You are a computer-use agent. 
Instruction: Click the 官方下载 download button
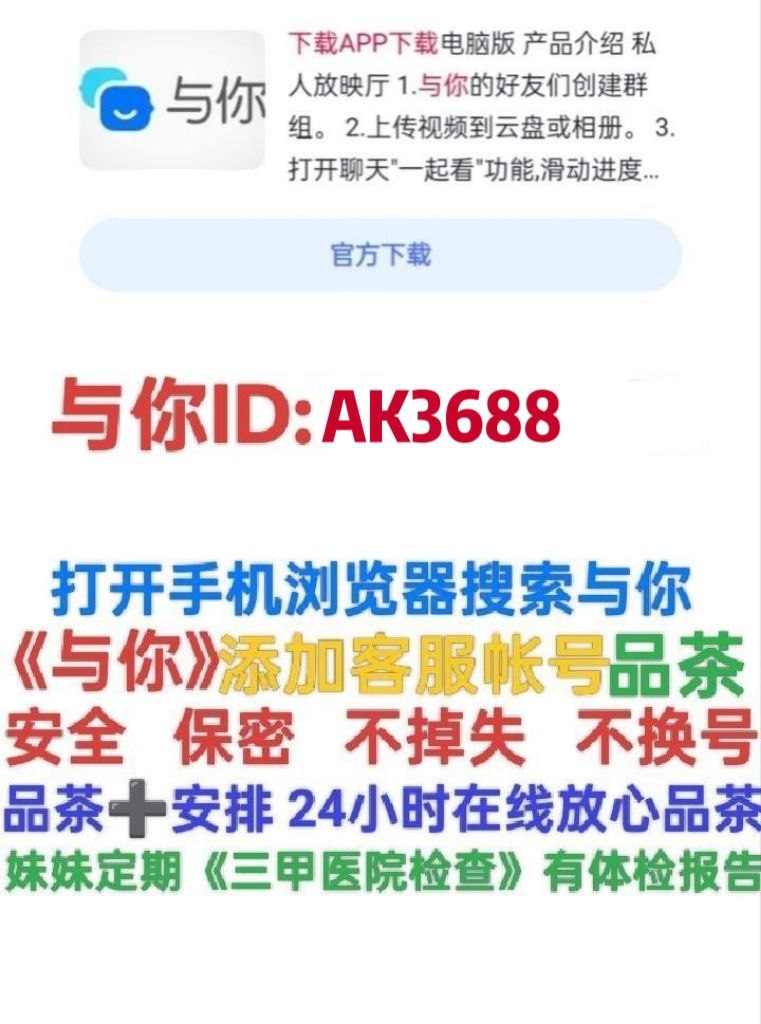pyautogui.click(x=380, y=253)
